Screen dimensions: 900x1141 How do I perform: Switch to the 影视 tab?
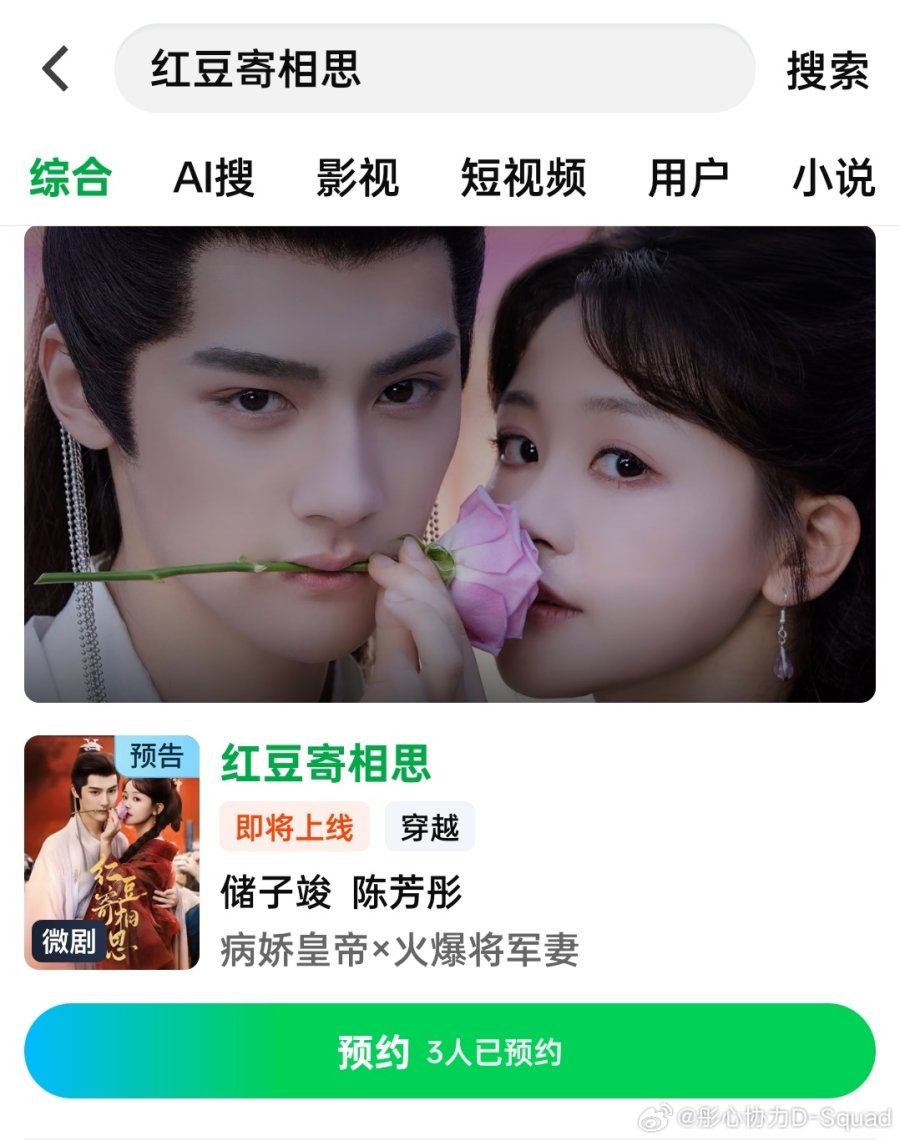coord(358,178)
